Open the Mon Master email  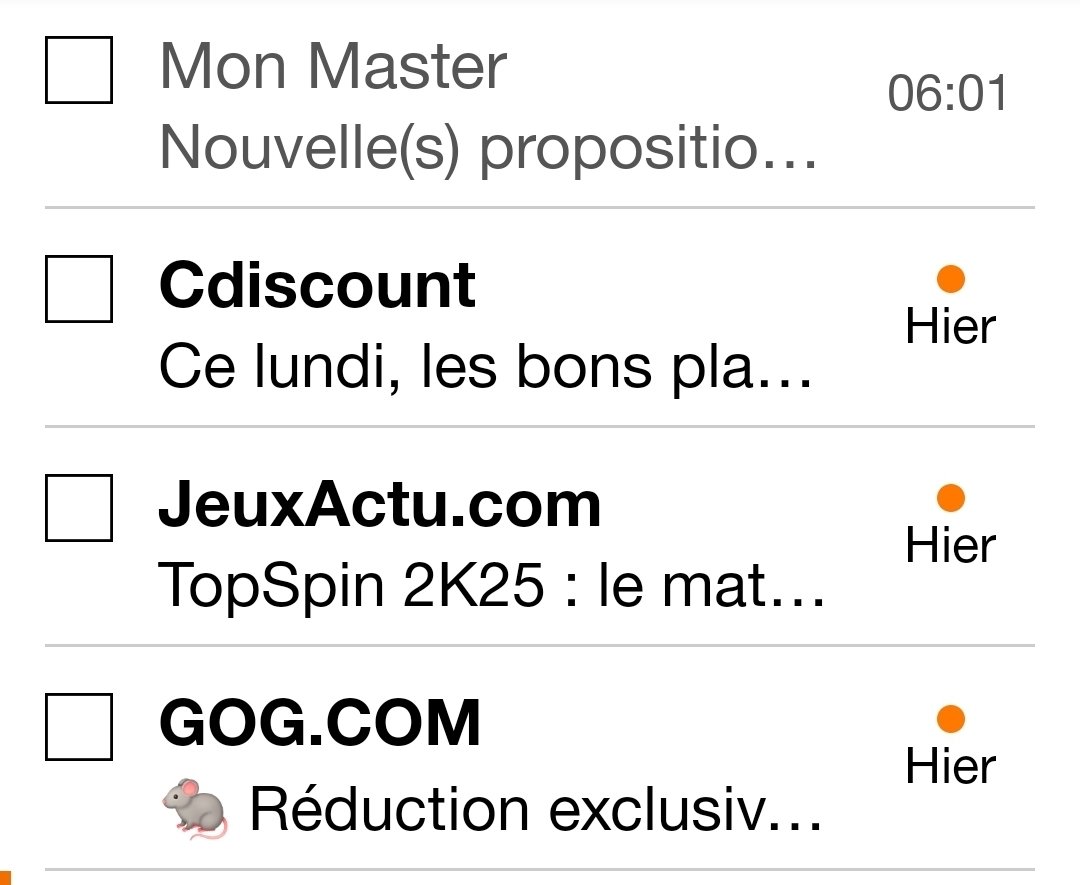(x=490, y=108)
